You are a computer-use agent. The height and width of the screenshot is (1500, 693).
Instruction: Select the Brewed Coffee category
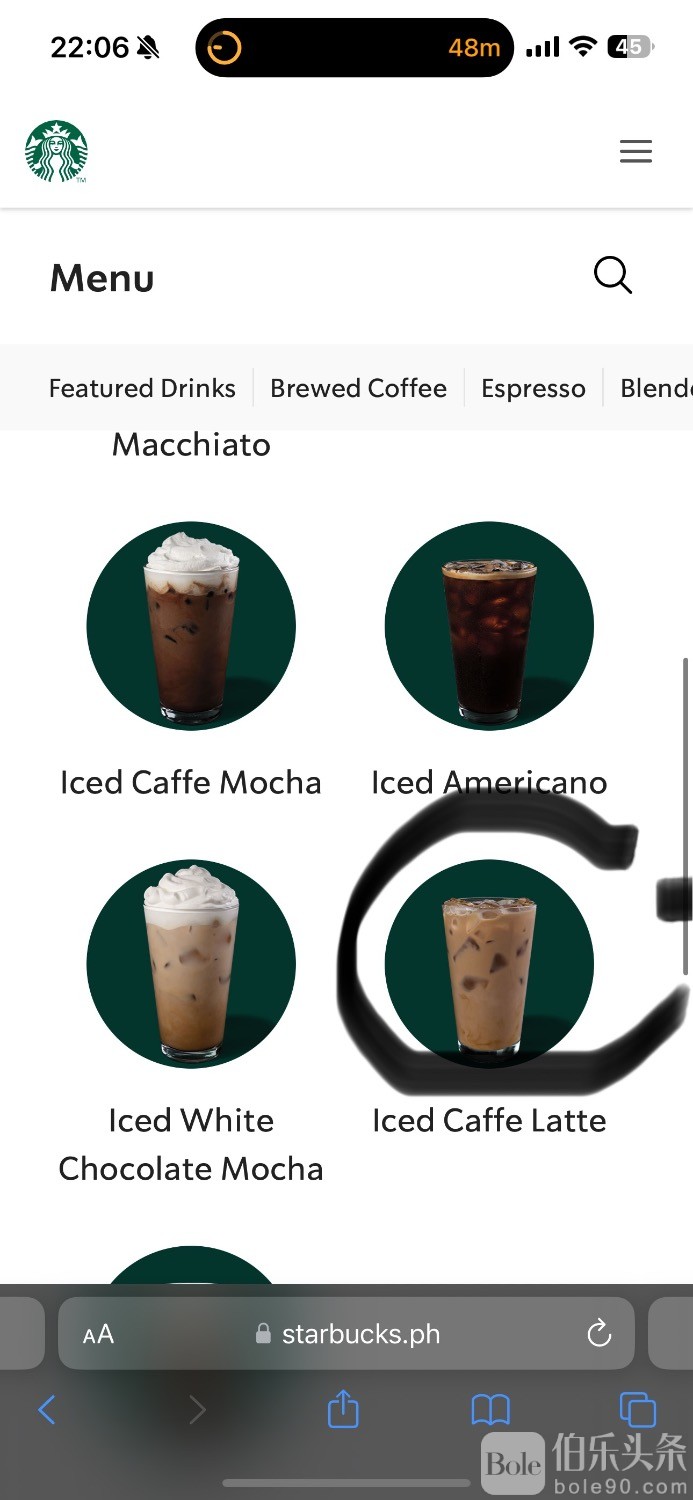(358, 388)
